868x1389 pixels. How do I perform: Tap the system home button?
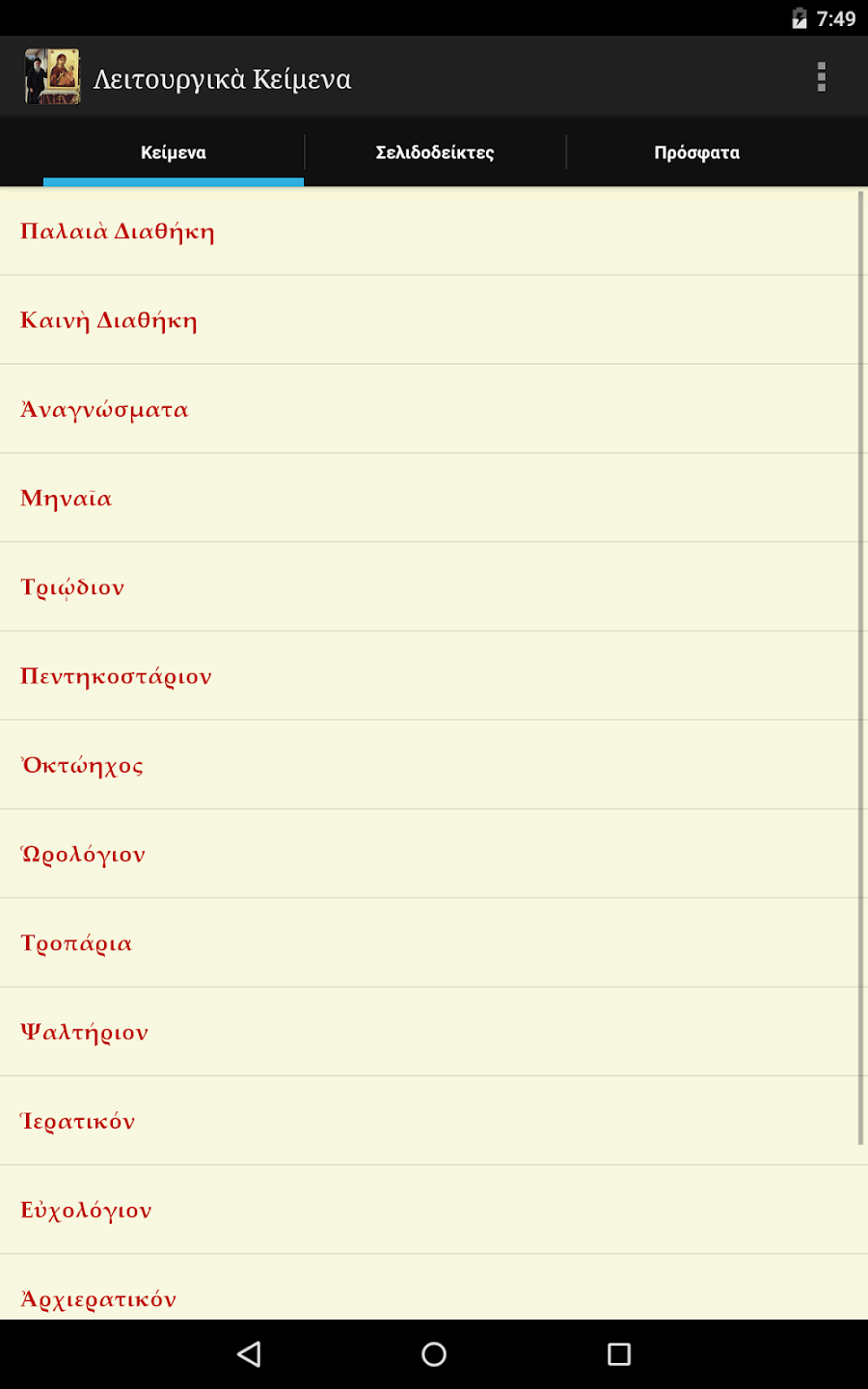pos(434,1354)
